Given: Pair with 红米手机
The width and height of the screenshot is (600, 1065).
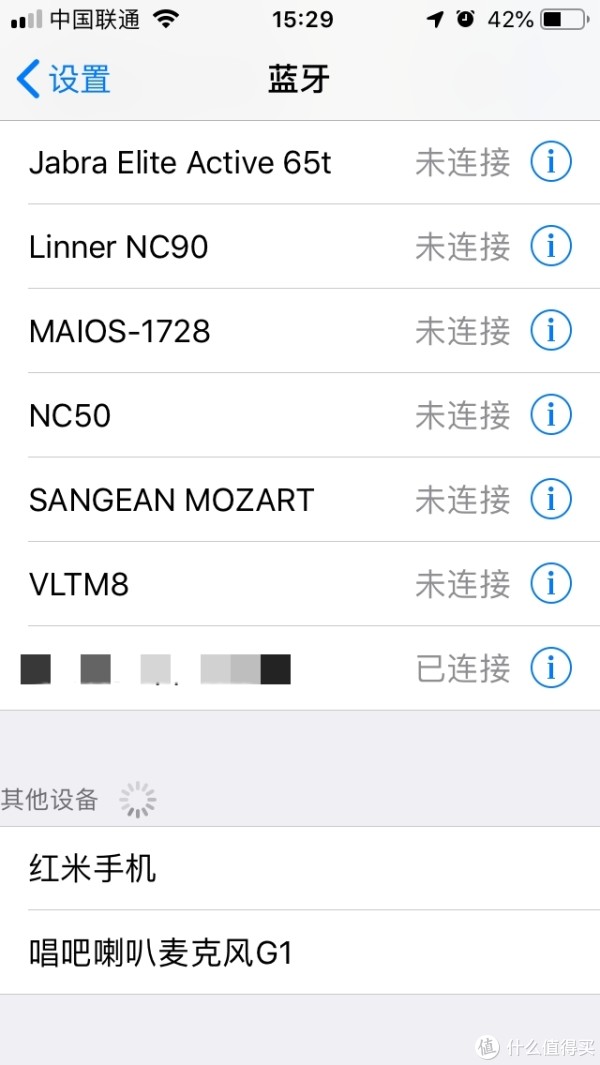Looking at the screenshot, I should tap(300, 868).
